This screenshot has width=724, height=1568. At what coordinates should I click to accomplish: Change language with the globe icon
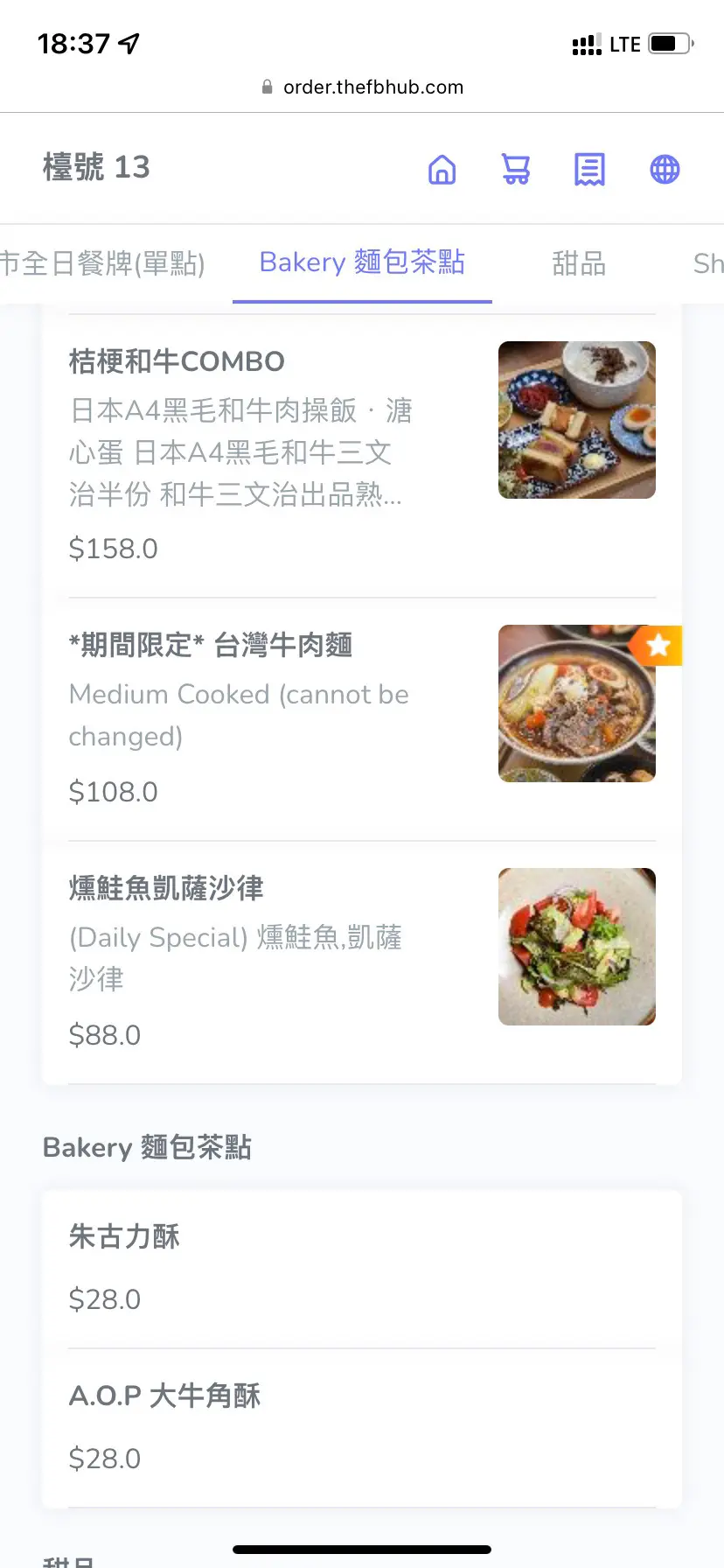[x=665, y=169]
